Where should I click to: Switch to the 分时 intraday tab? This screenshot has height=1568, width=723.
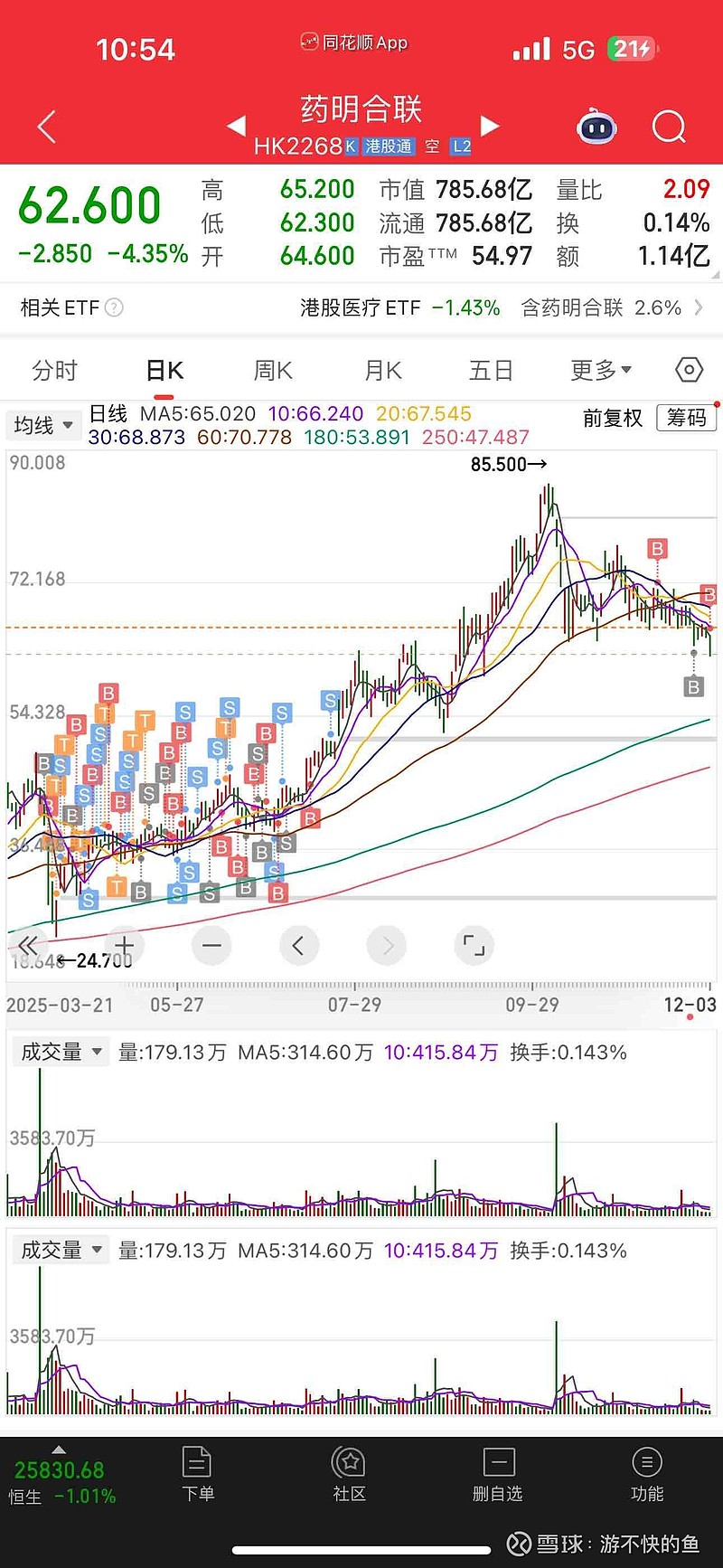pos(56,369)
